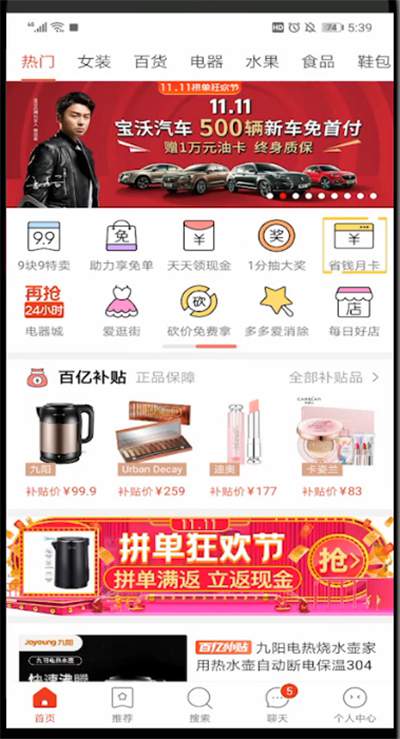Open 天天领现金

click(199, 246)
